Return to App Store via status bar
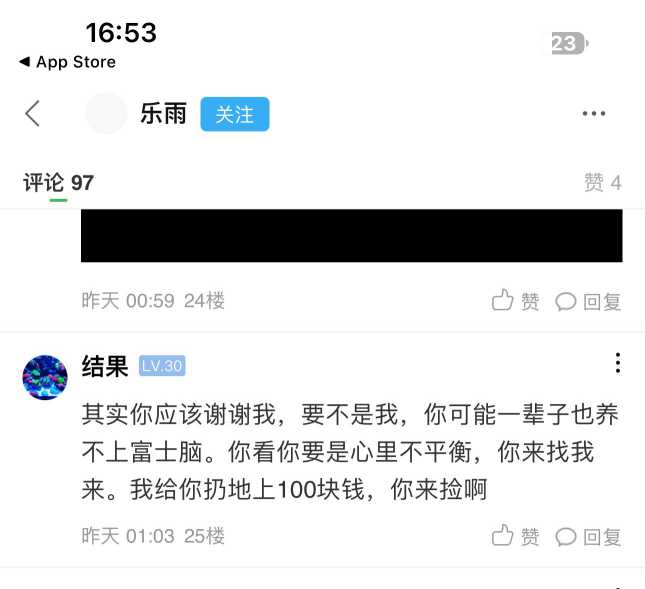This screenshot has height=589, width=645. click(x=67, y=62)
